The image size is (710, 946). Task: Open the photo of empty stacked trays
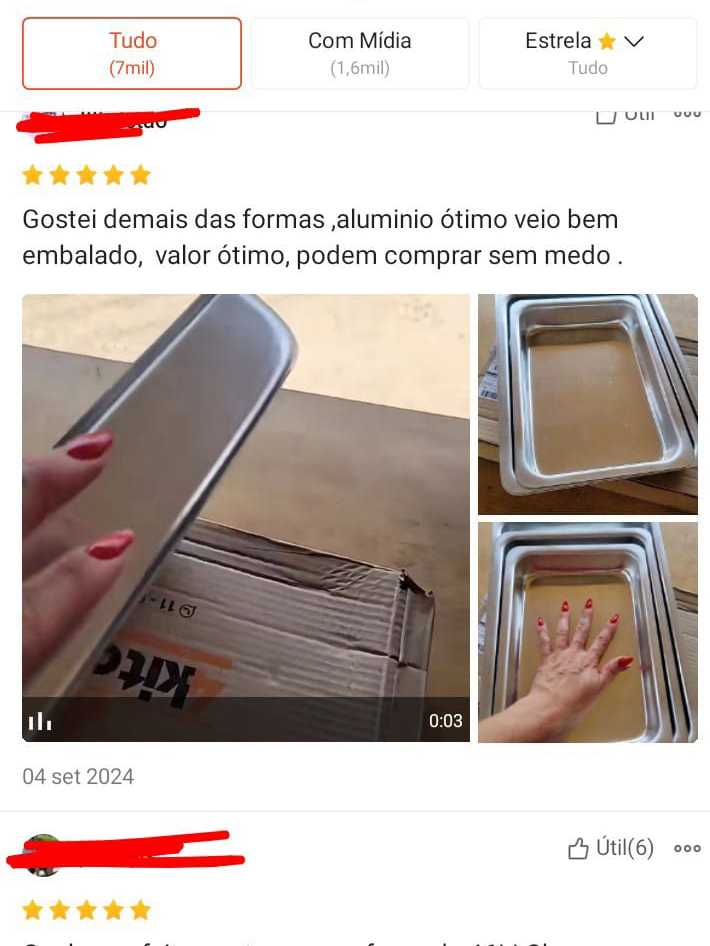(x=588, y=404)
